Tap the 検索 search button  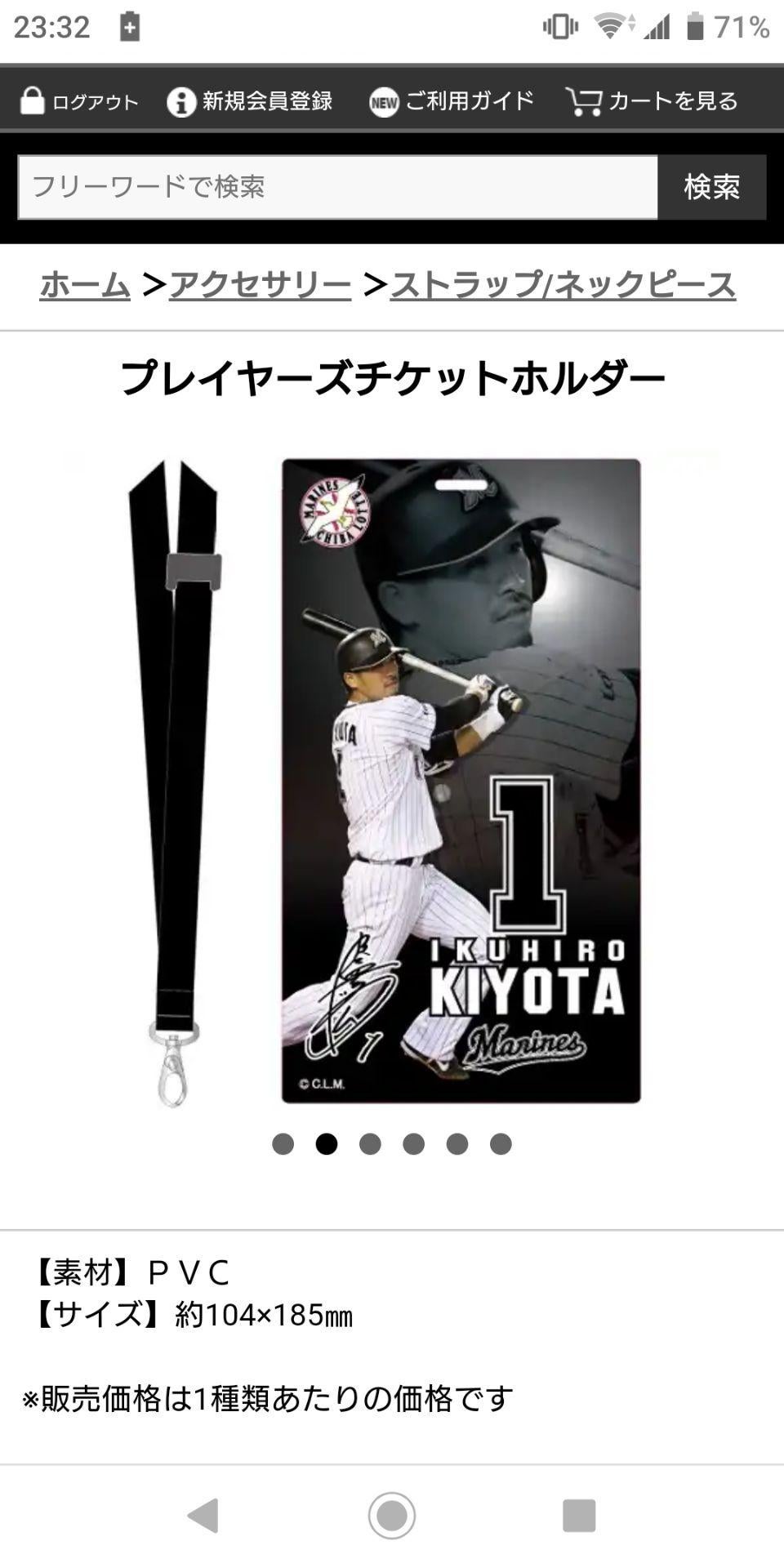[712, 187]
